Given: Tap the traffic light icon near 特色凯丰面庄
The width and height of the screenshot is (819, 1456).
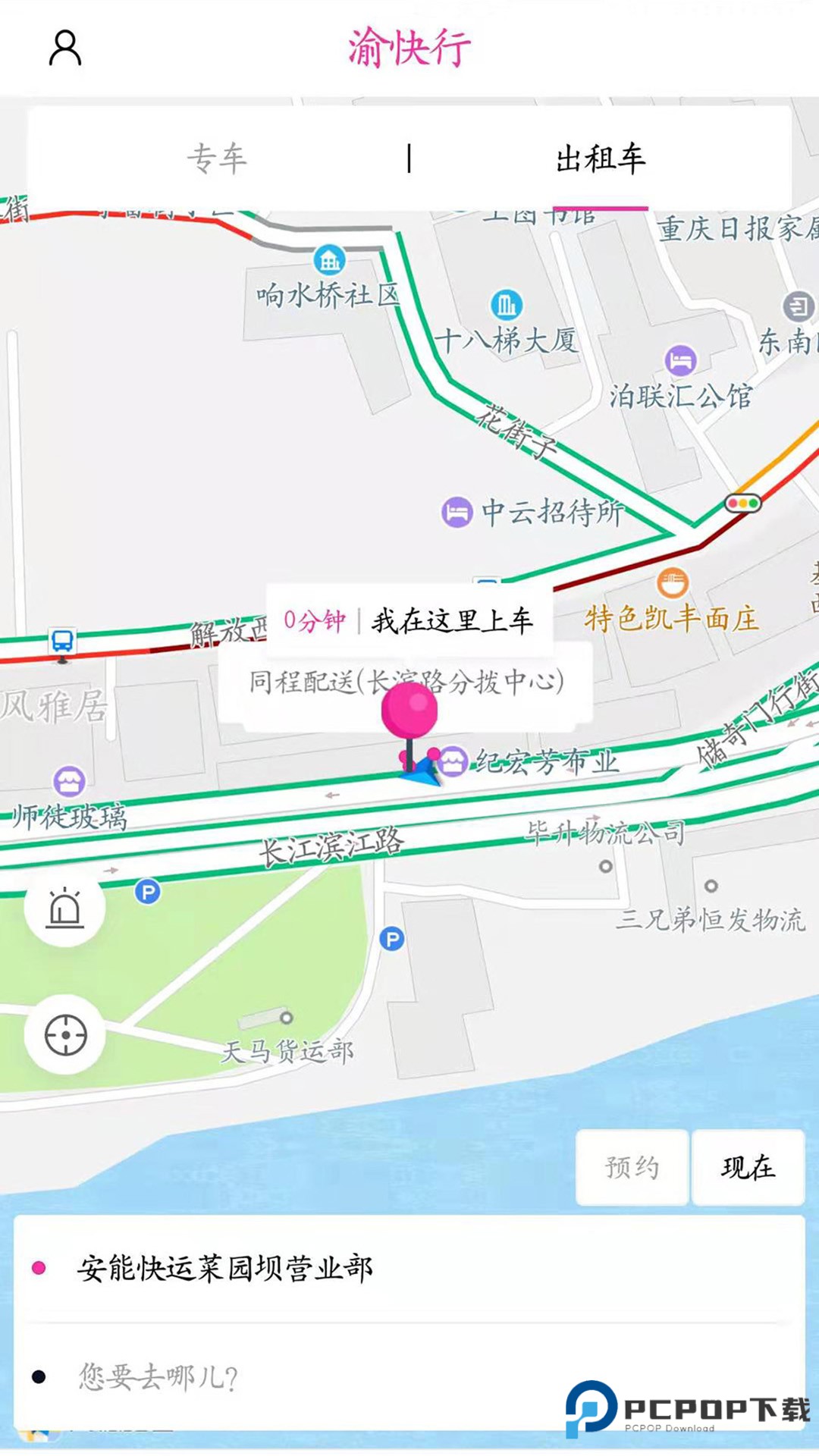Looking at the screenshot, I should coord(744,502).
